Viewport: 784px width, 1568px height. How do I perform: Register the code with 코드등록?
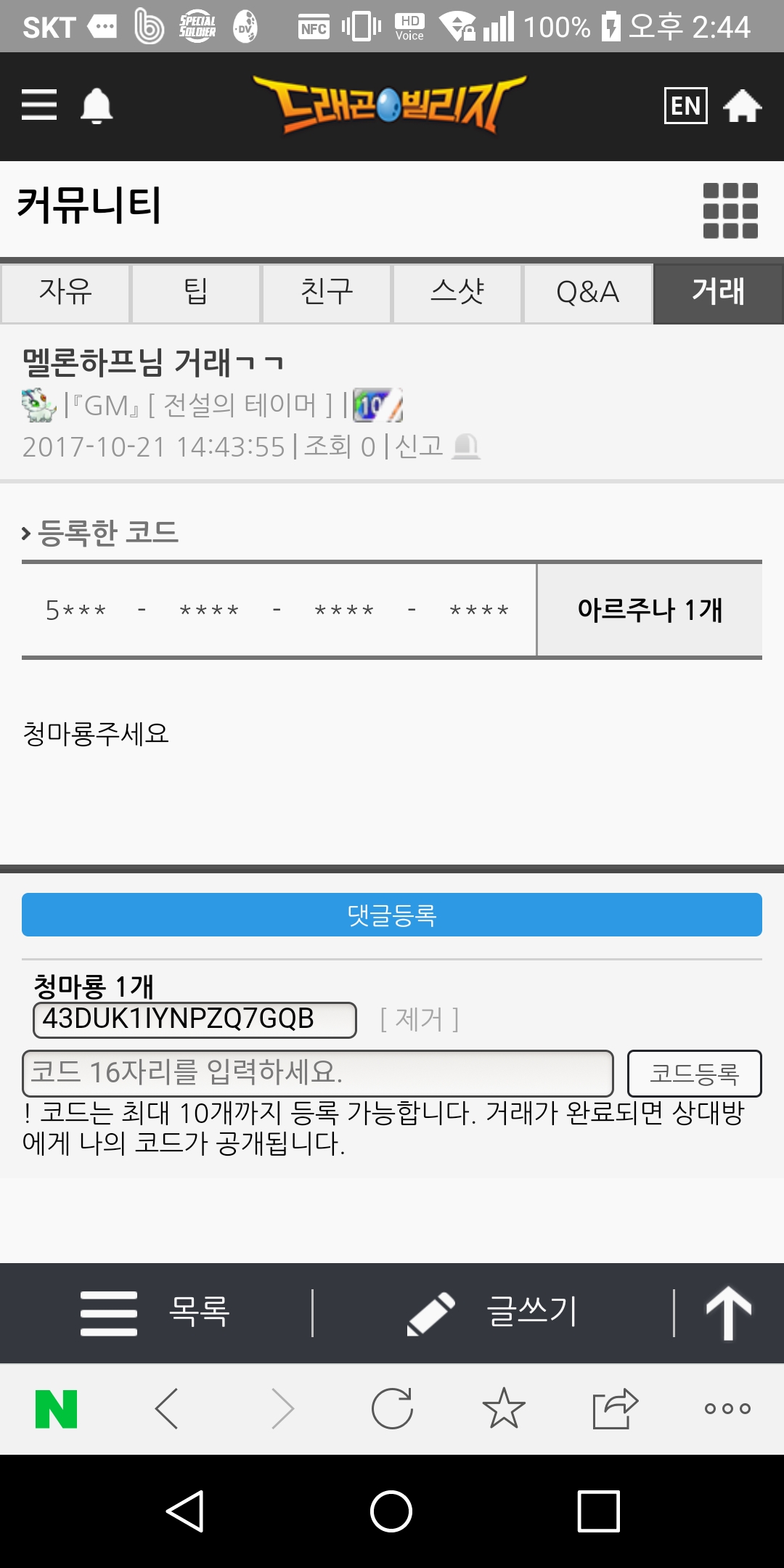coord(694,1073)
